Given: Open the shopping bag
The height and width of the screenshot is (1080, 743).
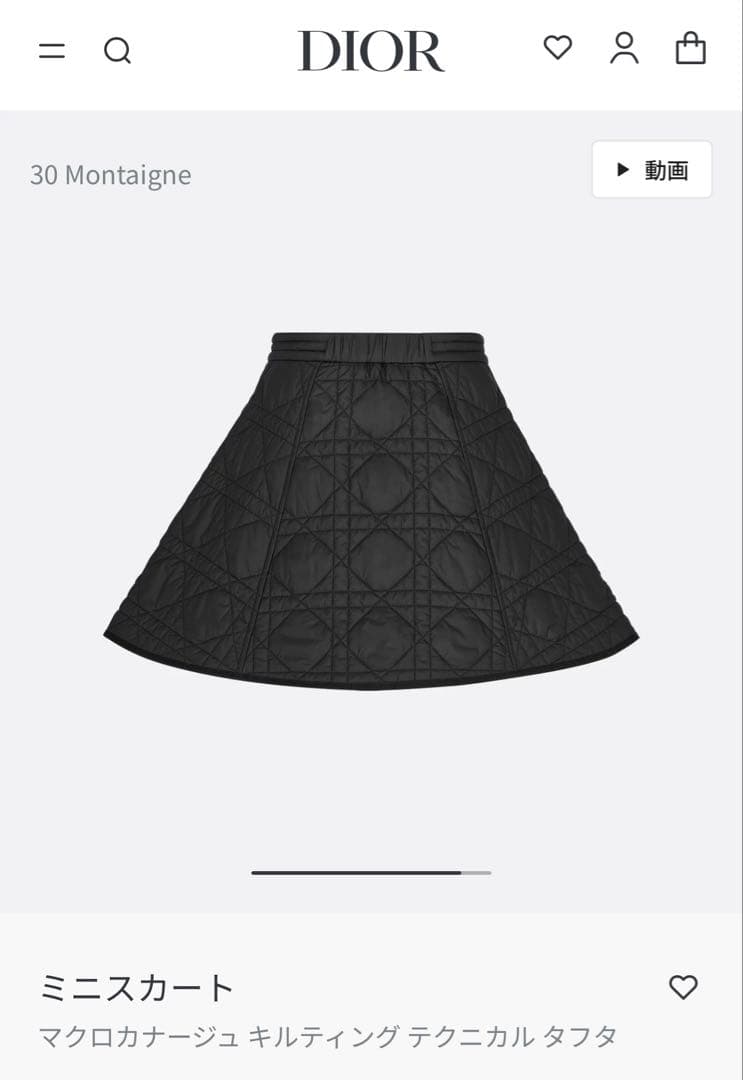Looking at the screenshot, I should coord(691,49).
